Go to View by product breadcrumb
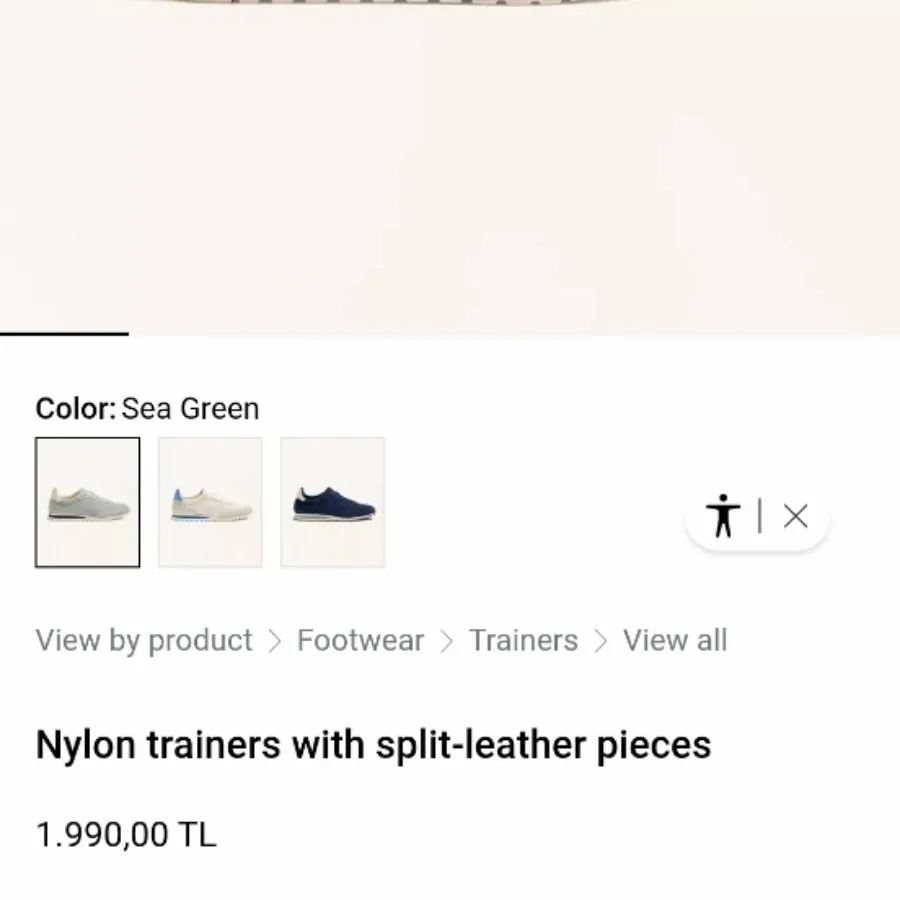900x900 pixels. click(x=144, y=640)
